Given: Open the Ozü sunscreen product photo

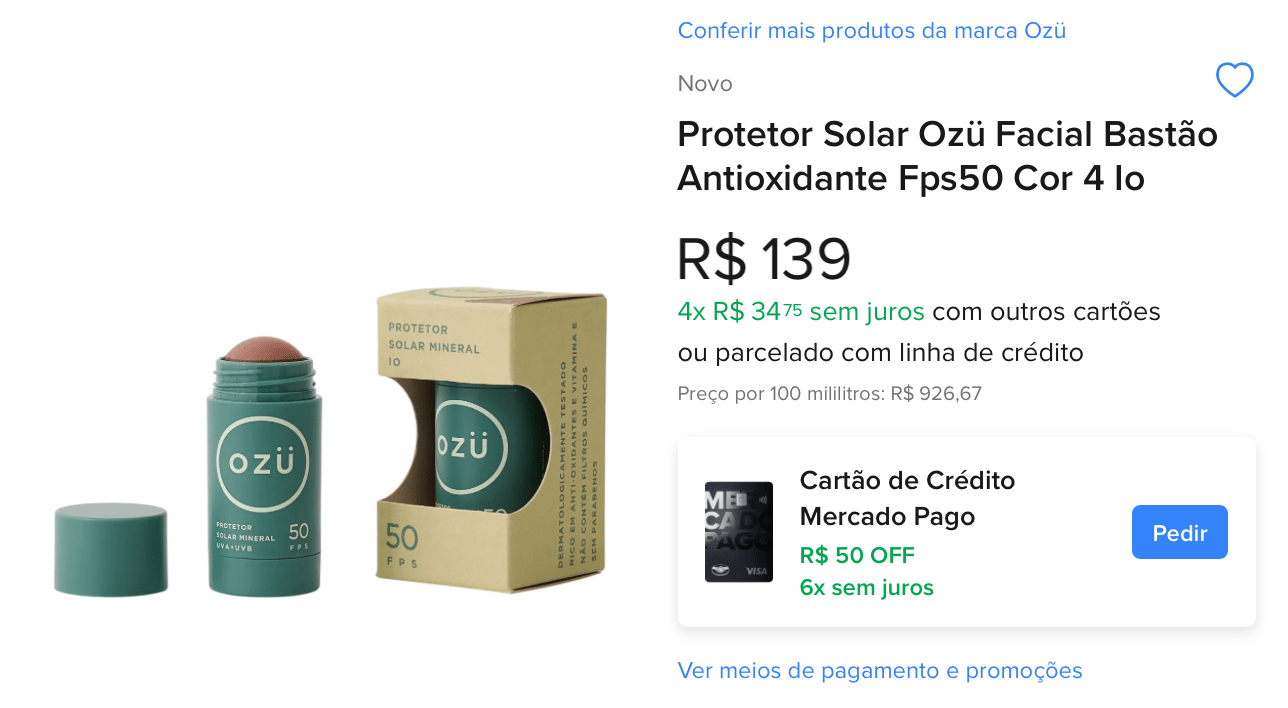Looking at the screenshot, I should click(330, 445).
